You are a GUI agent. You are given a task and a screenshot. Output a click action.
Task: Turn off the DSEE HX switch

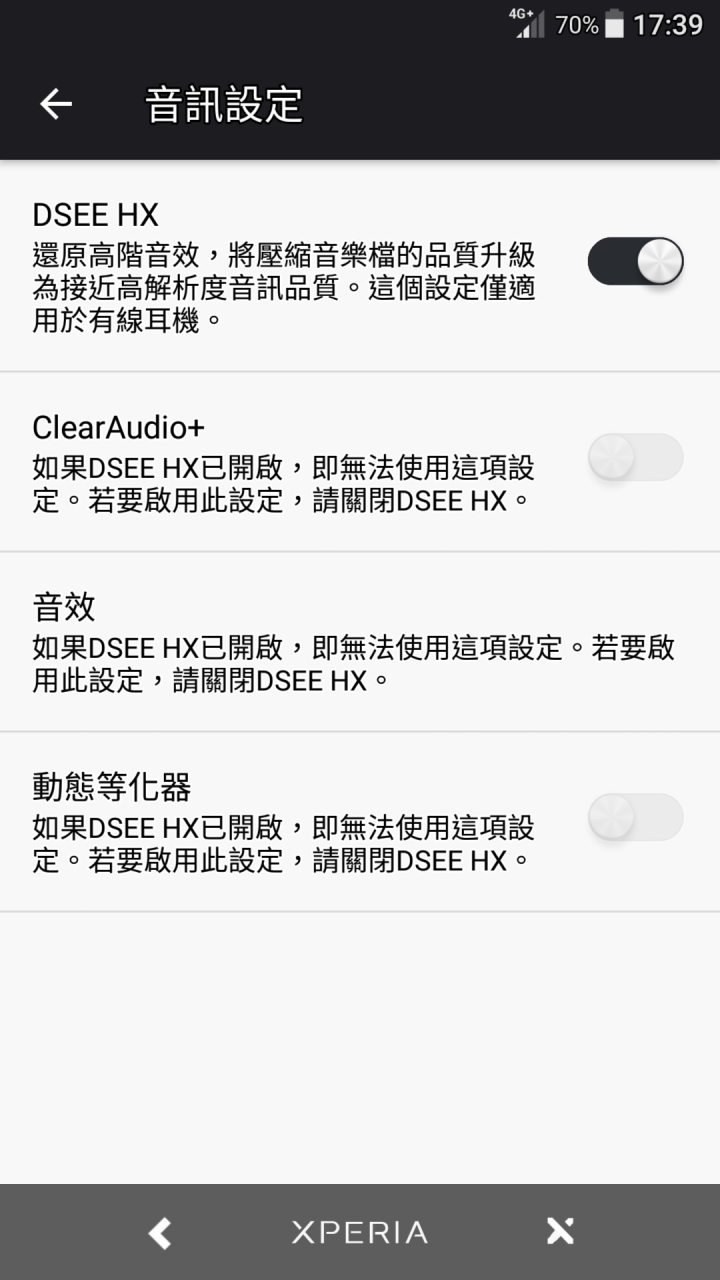(635, 262)
